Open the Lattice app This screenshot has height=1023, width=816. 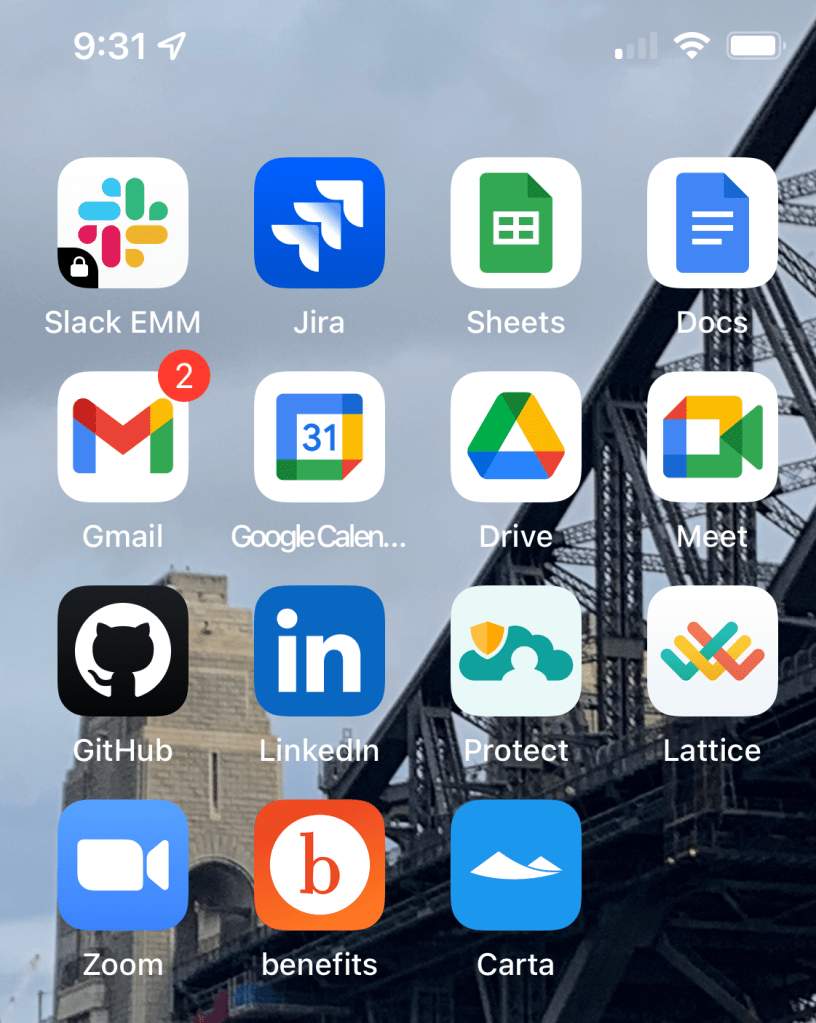(x=712, y=650)
